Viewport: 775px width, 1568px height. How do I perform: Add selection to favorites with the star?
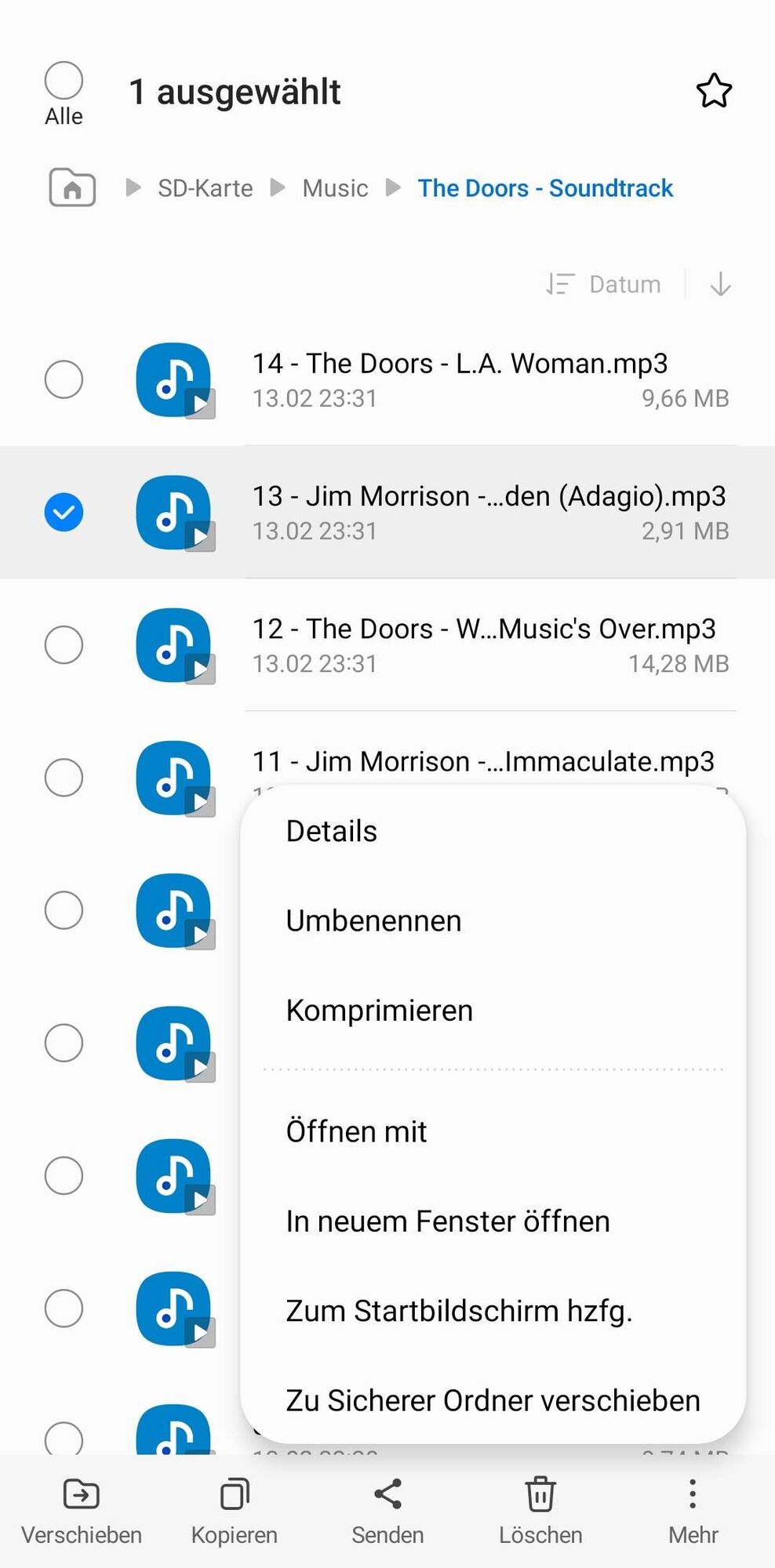pos(714,91)
